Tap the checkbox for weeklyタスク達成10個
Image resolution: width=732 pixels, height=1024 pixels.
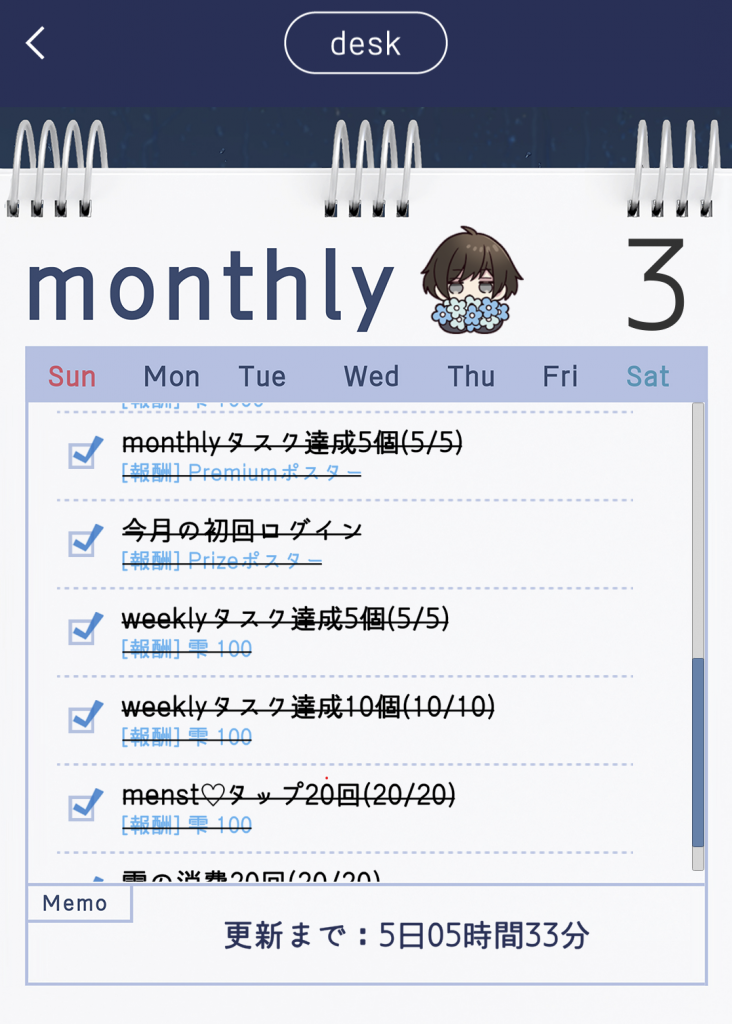(86, 717)
